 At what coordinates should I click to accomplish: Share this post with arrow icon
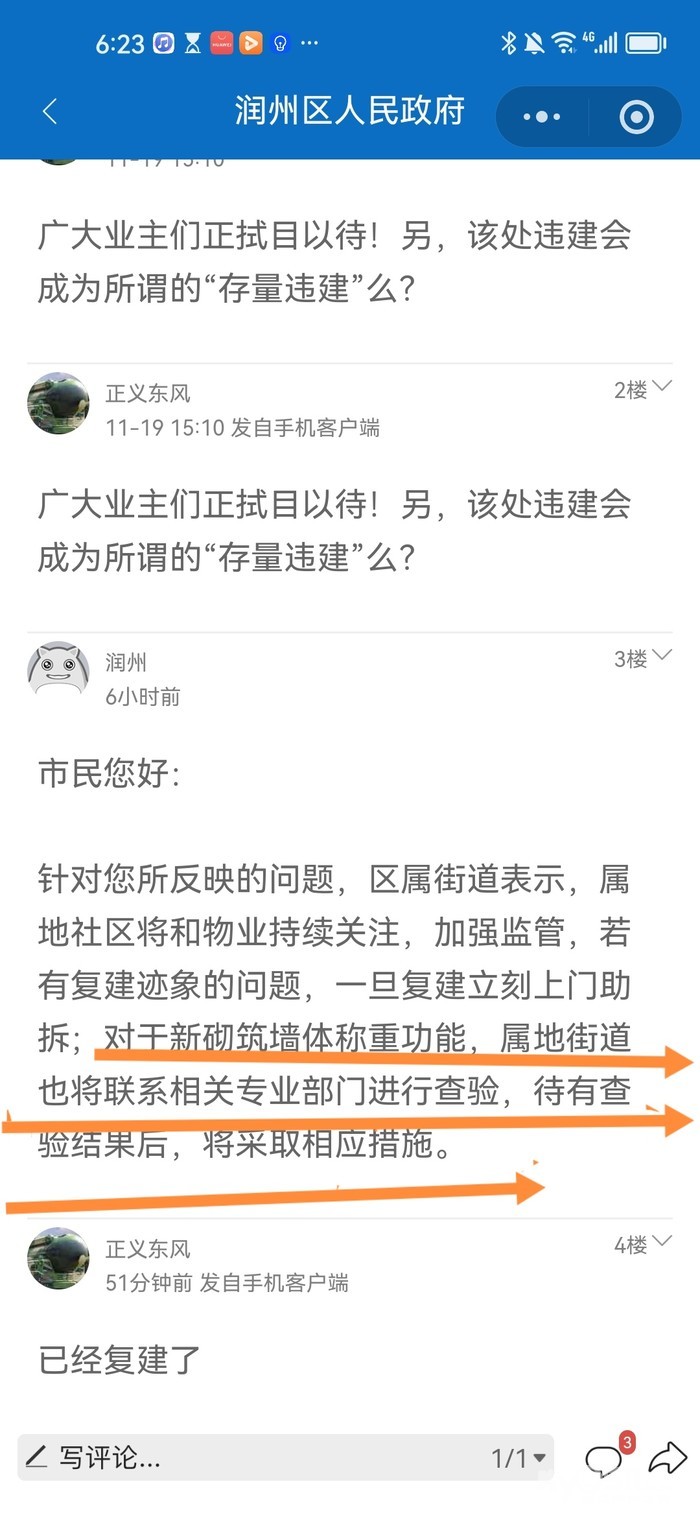[667, 1459]
